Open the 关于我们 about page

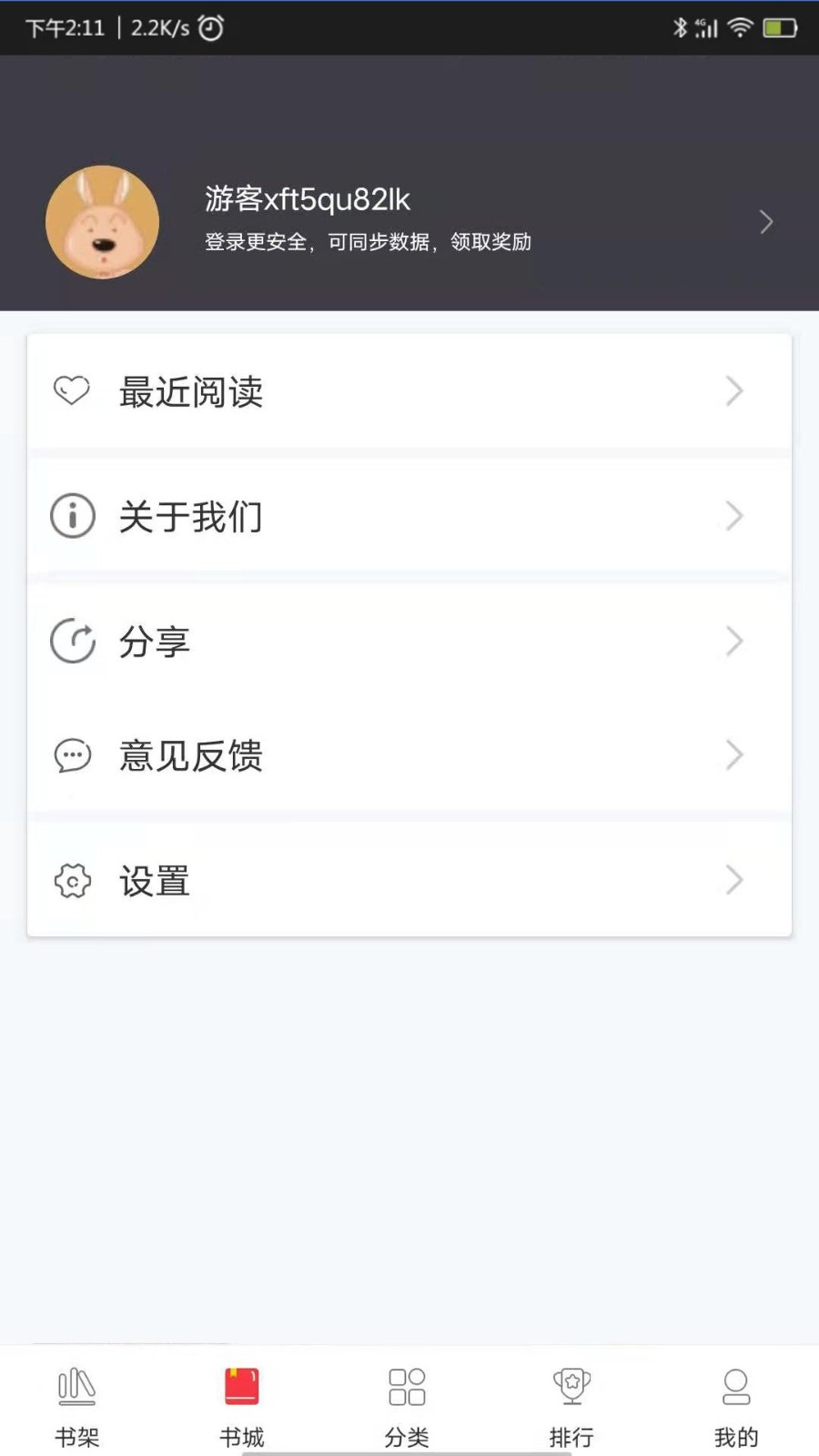click(409, 516)
